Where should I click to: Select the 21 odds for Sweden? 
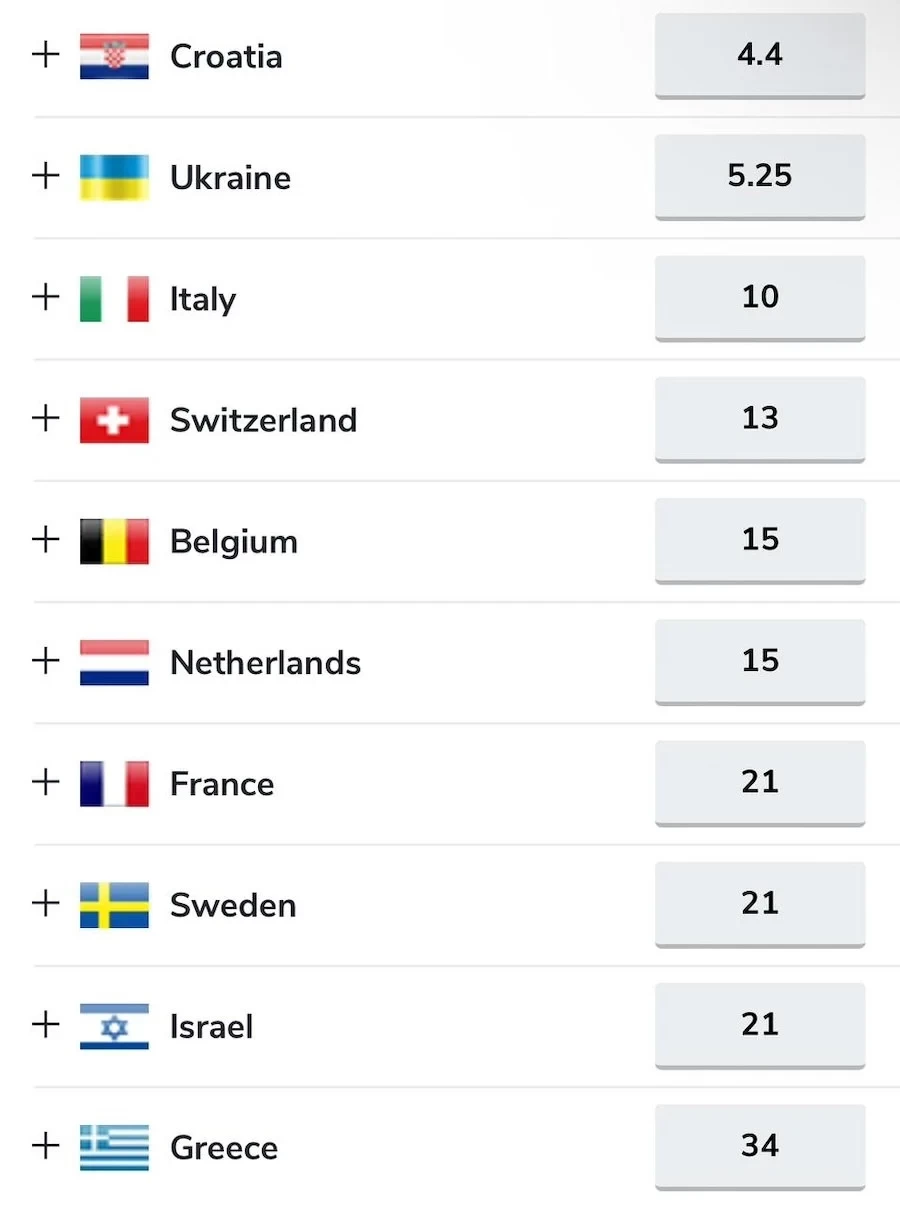click(x=760, y=904)
